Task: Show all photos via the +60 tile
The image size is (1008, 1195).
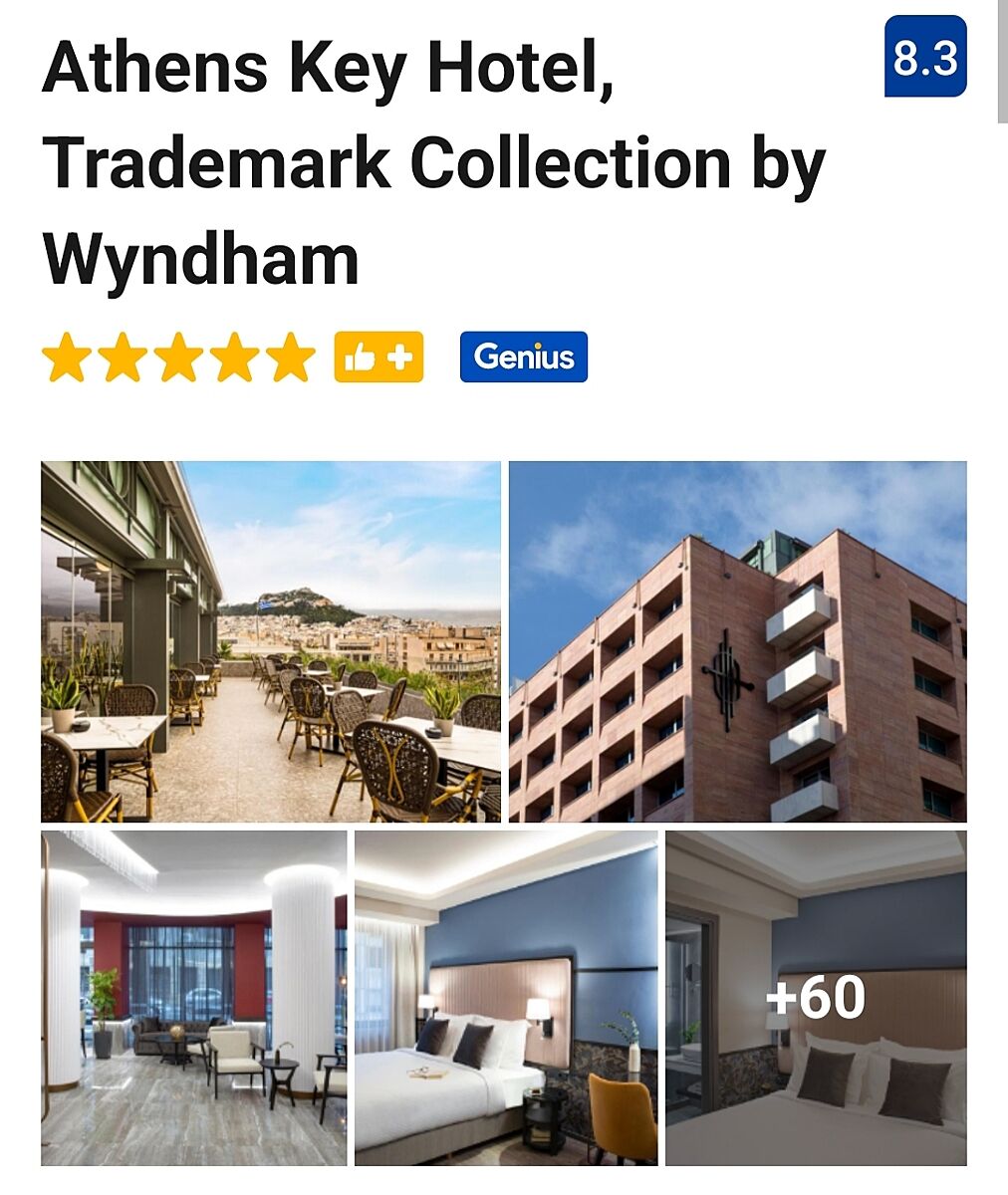Action: (816, 998)
